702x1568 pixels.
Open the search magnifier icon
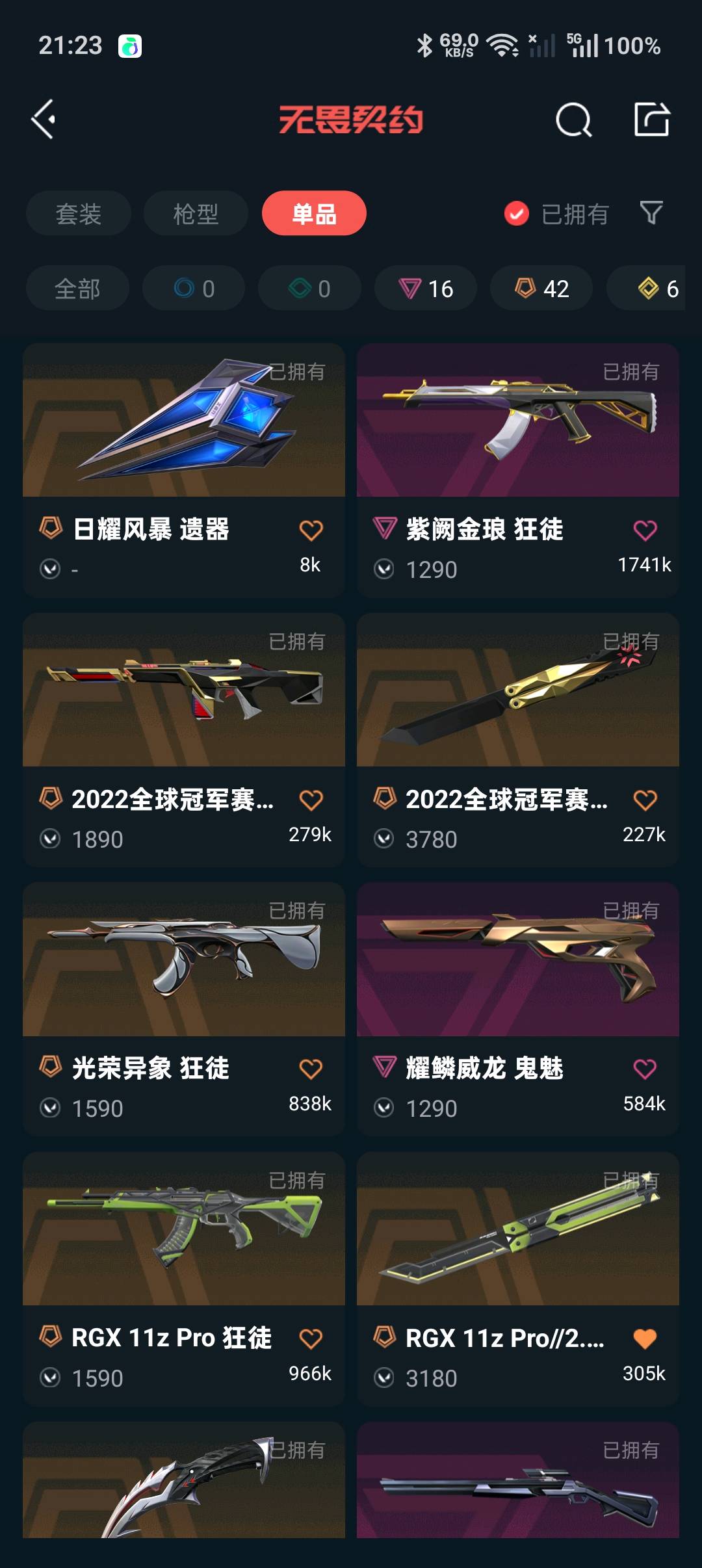click(x=573, y=120)
